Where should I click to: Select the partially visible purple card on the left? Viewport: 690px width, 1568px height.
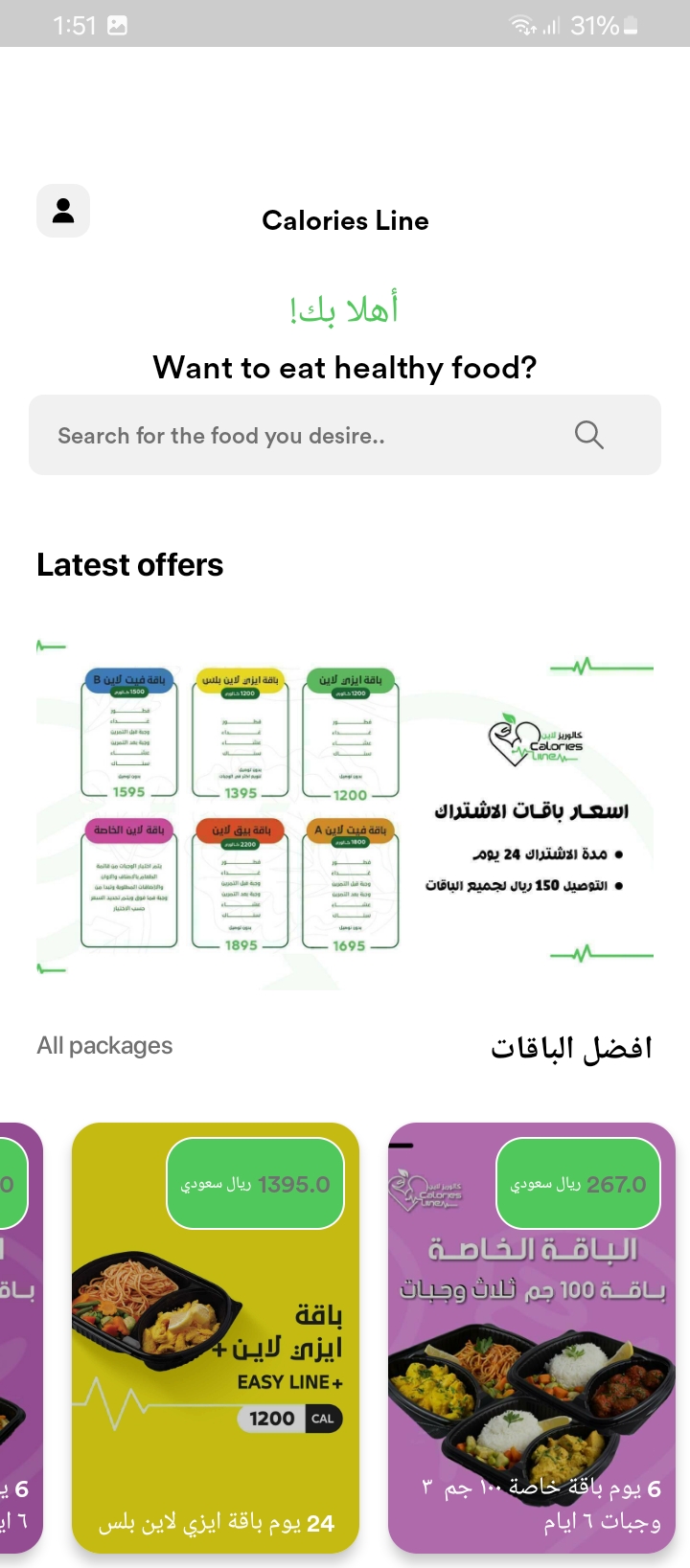pyautogui.click(x=19, y=1339)
